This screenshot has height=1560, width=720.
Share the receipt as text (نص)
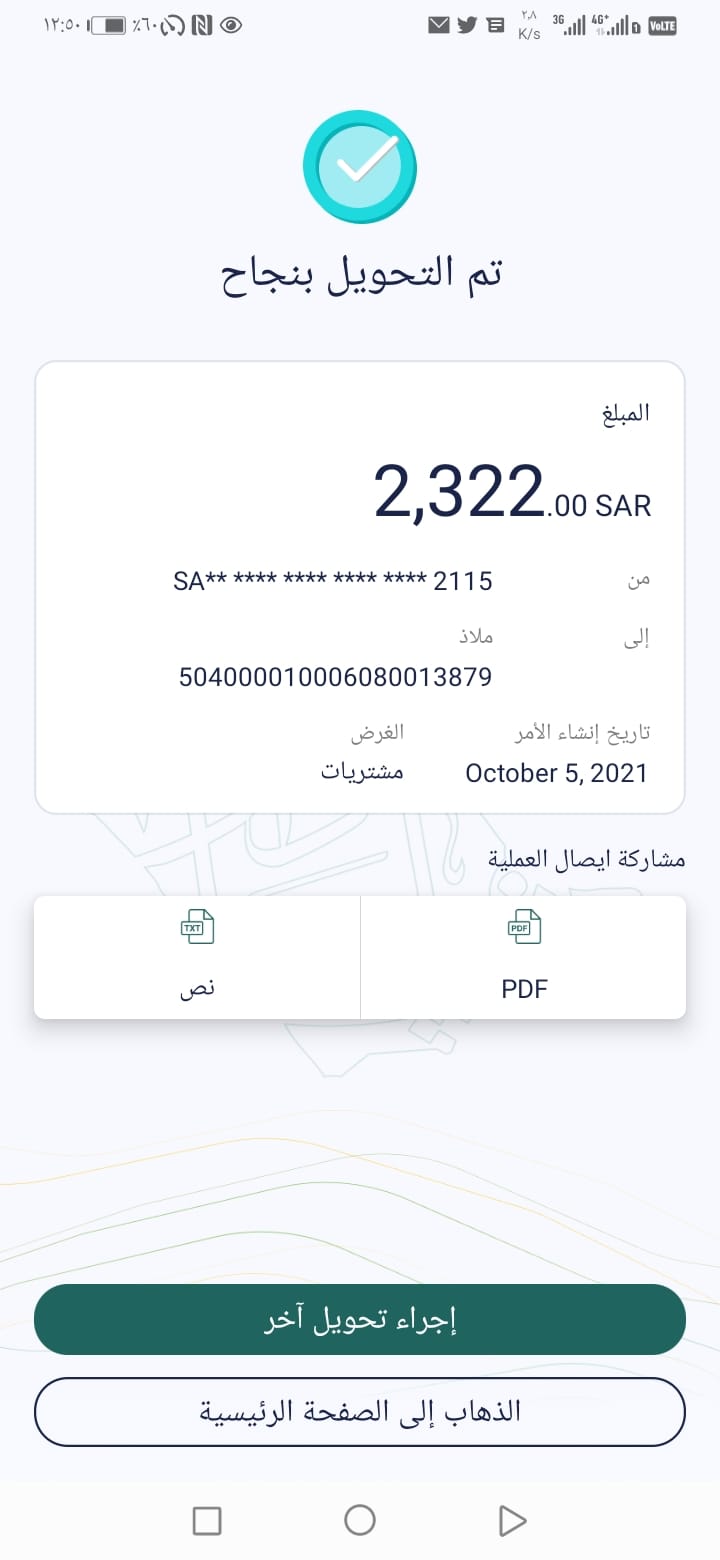(x=197, y=957)
